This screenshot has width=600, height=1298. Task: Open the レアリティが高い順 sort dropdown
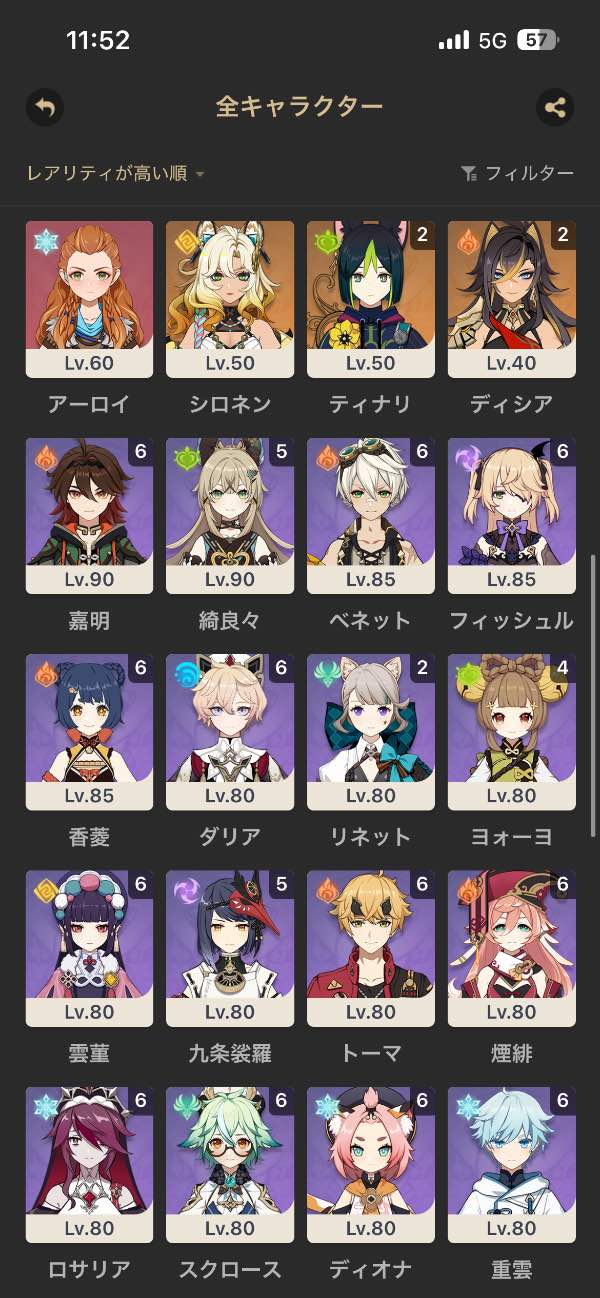116,174
